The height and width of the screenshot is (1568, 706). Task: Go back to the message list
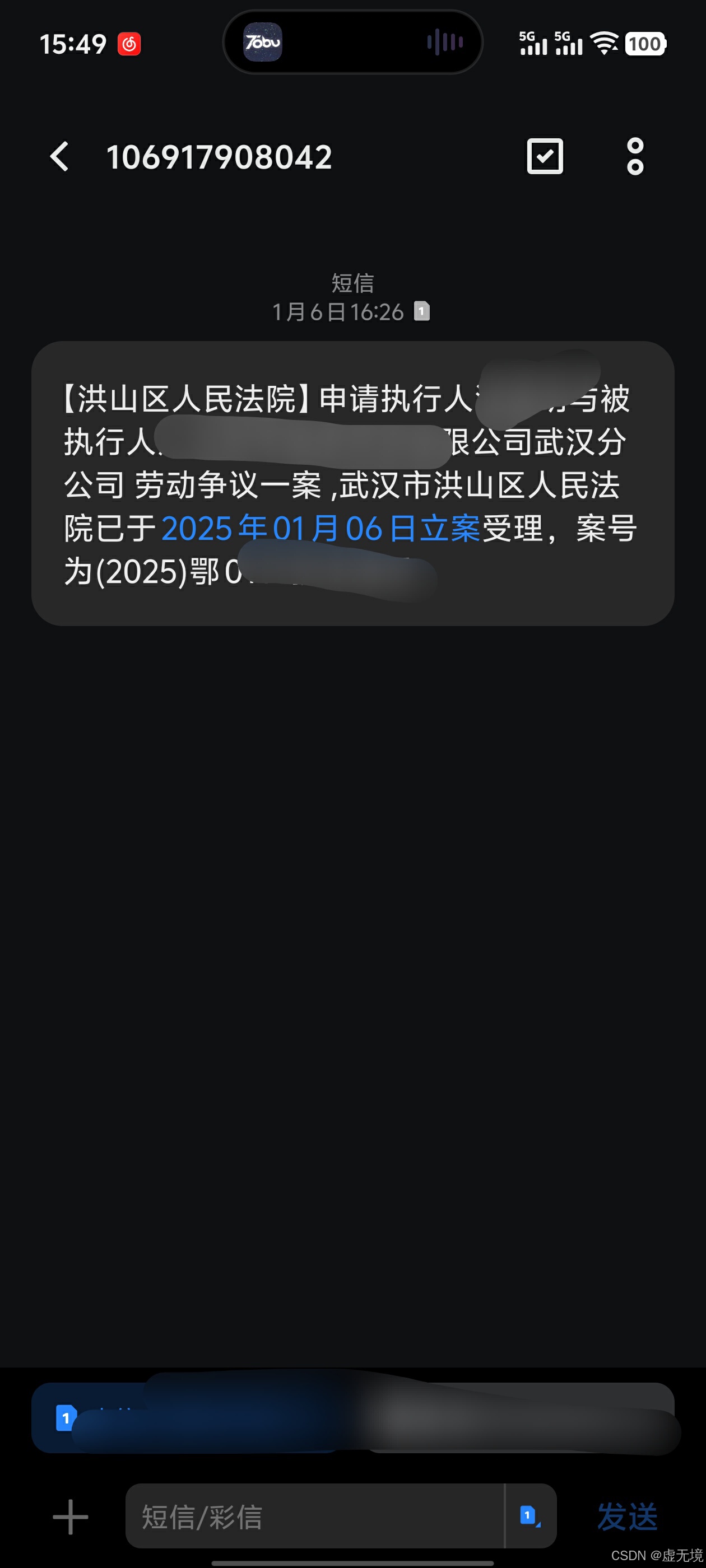coord(59,156)
